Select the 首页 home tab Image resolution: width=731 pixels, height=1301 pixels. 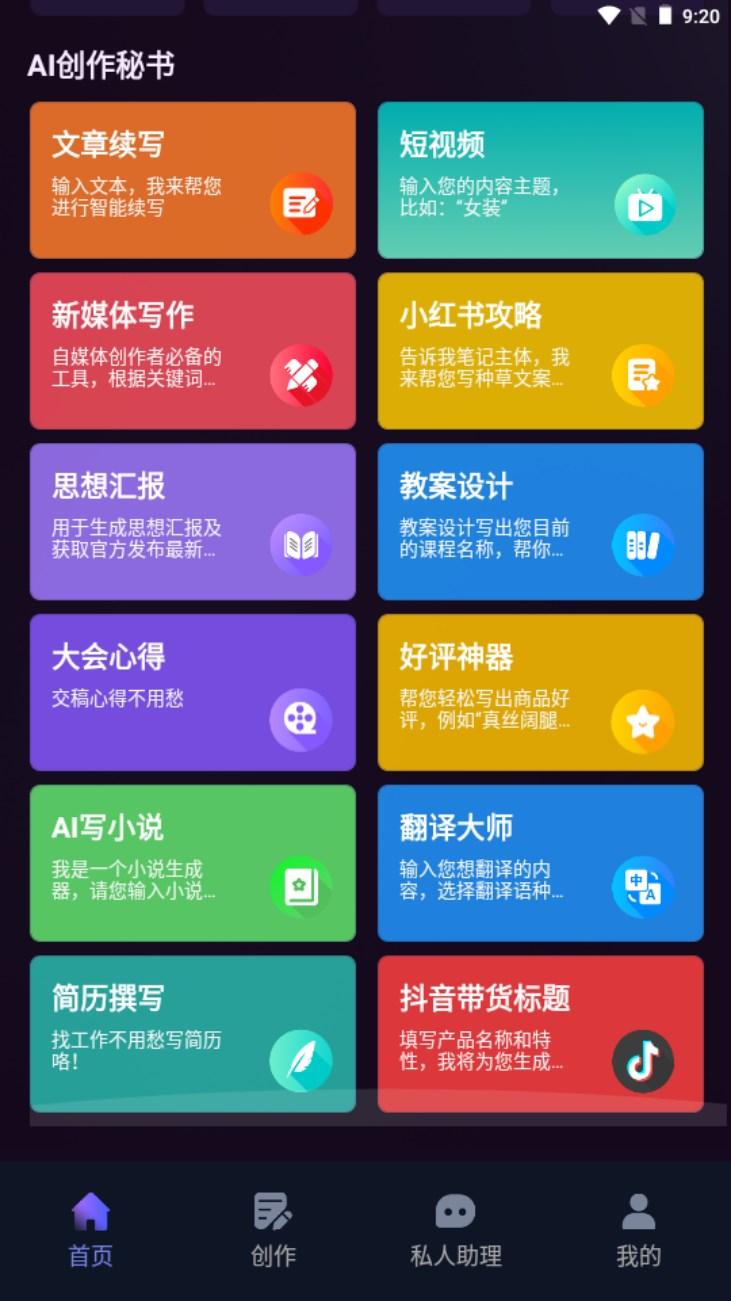pyautogui.click(x=89, y=1228)
